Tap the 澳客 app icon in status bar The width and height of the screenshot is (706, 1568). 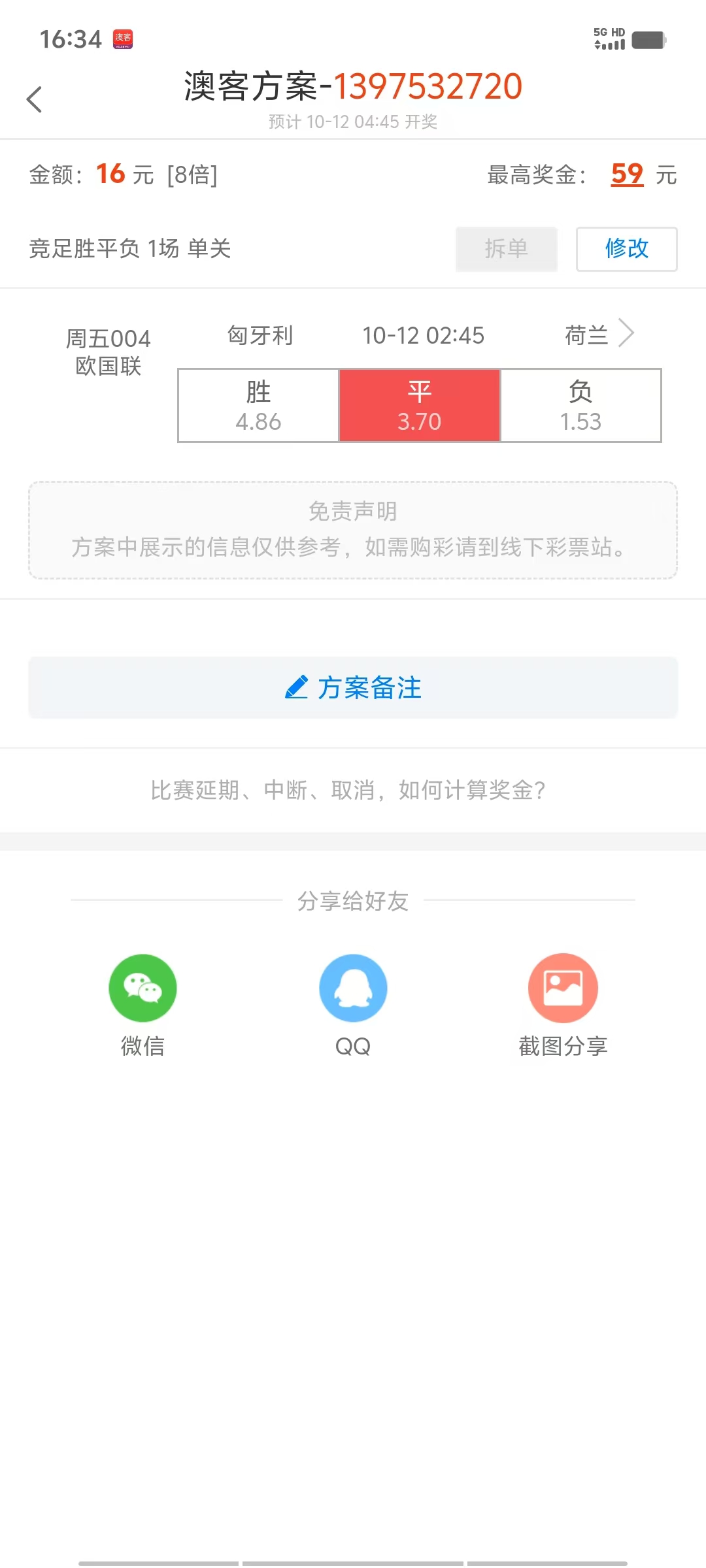click(122, 40)
